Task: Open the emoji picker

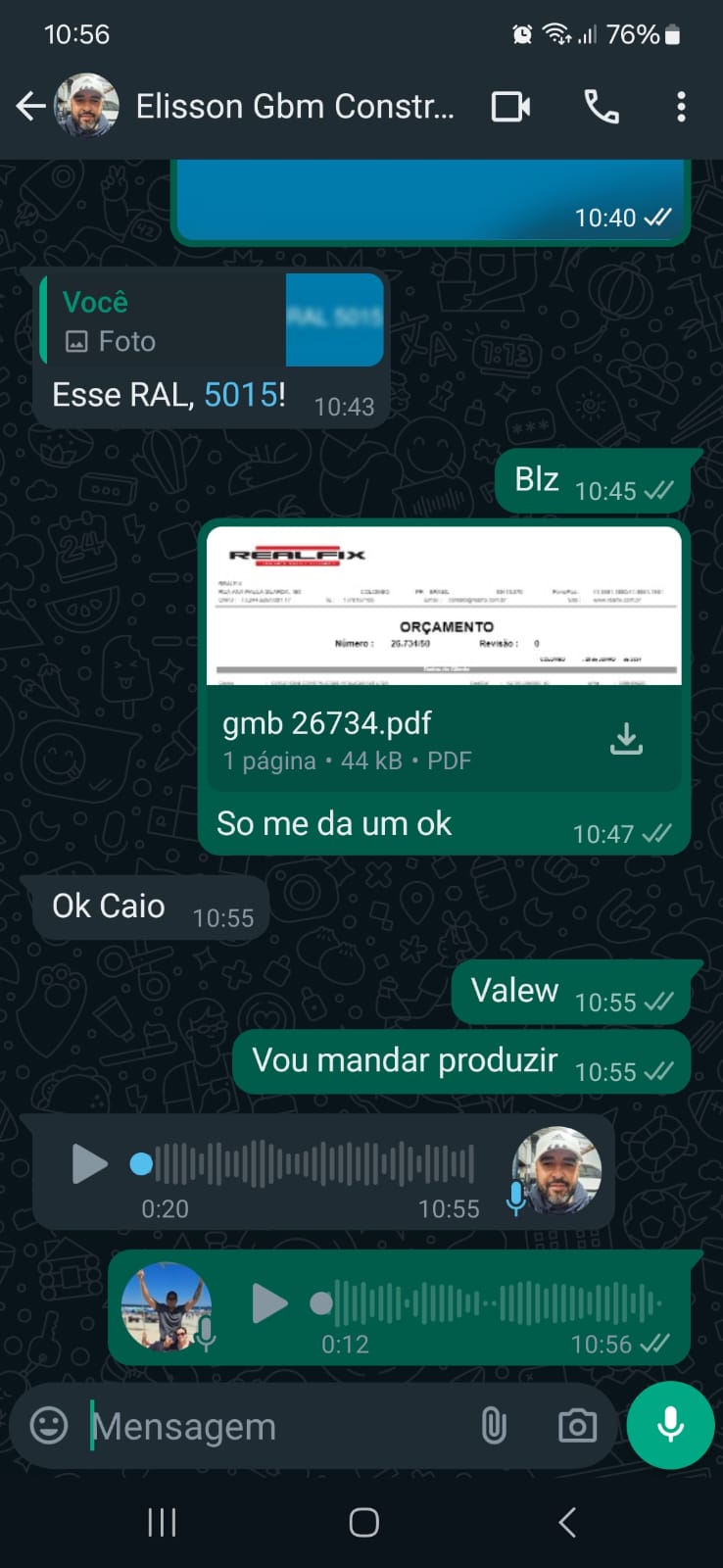Action: tap(49, 1425)
